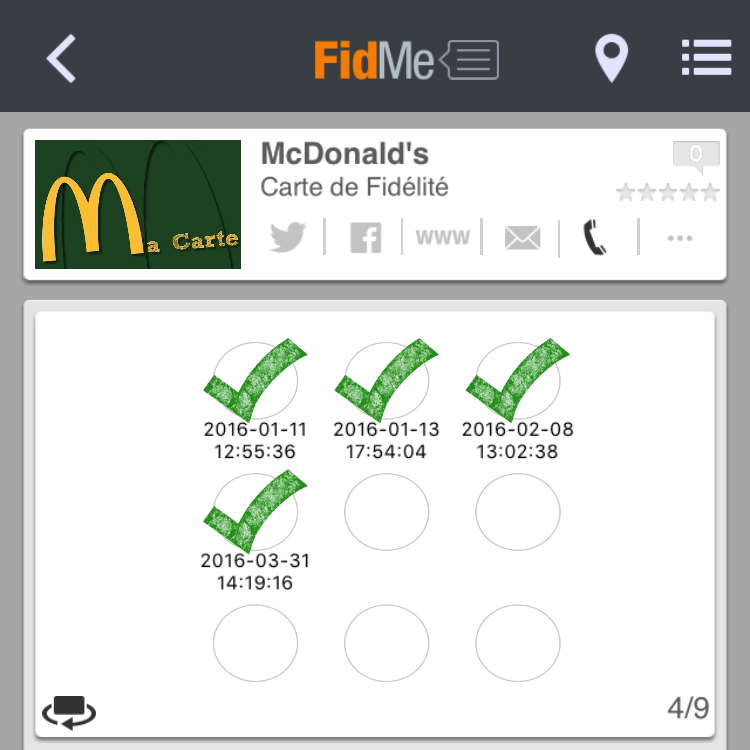
Task: Open McDonald's Facebook page
Action: point(366,238)
